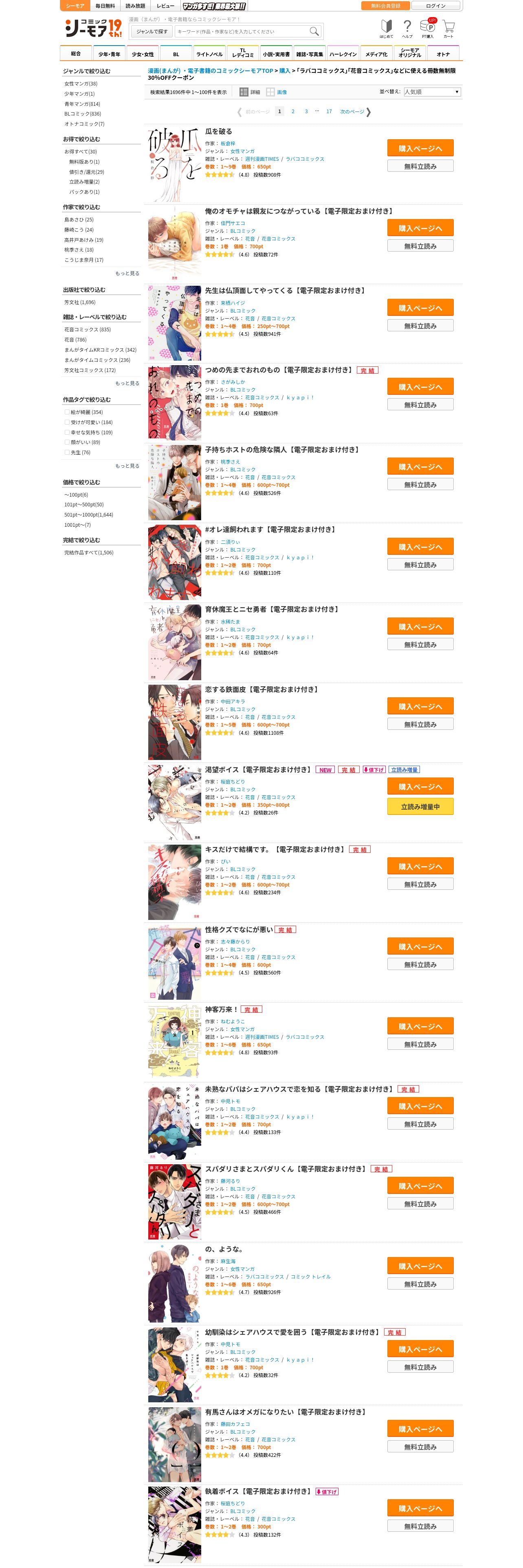Open 無料会員登録 registration button
The image size is (523, 1568).
tap(385, 5)
